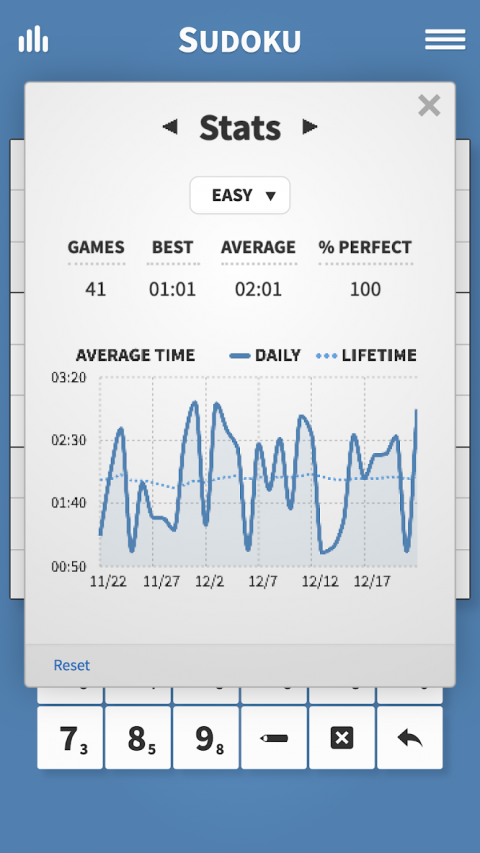
Task: Go to next stats page arrow
Action: [310, 127]
